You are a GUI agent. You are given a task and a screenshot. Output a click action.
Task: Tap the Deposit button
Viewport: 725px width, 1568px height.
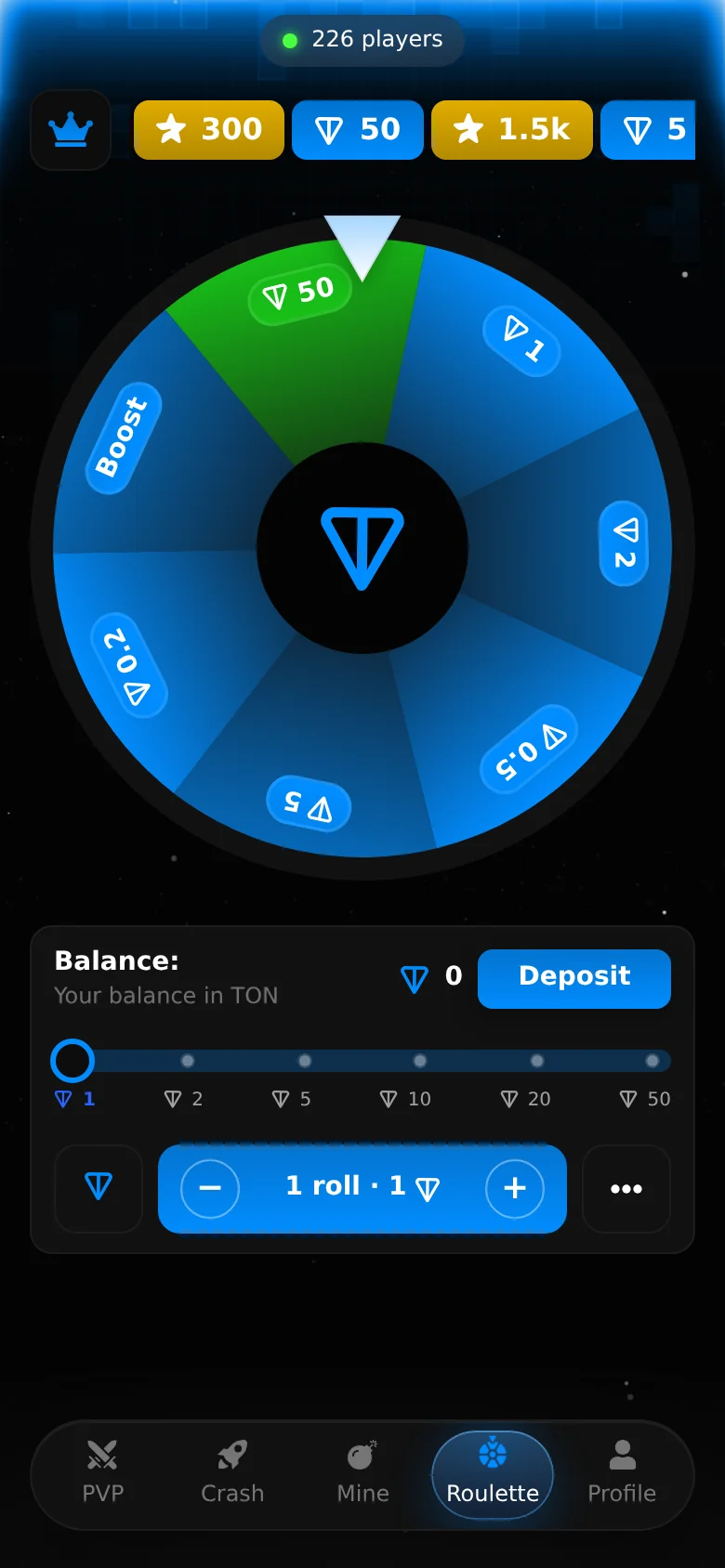[x=574, y=978]
